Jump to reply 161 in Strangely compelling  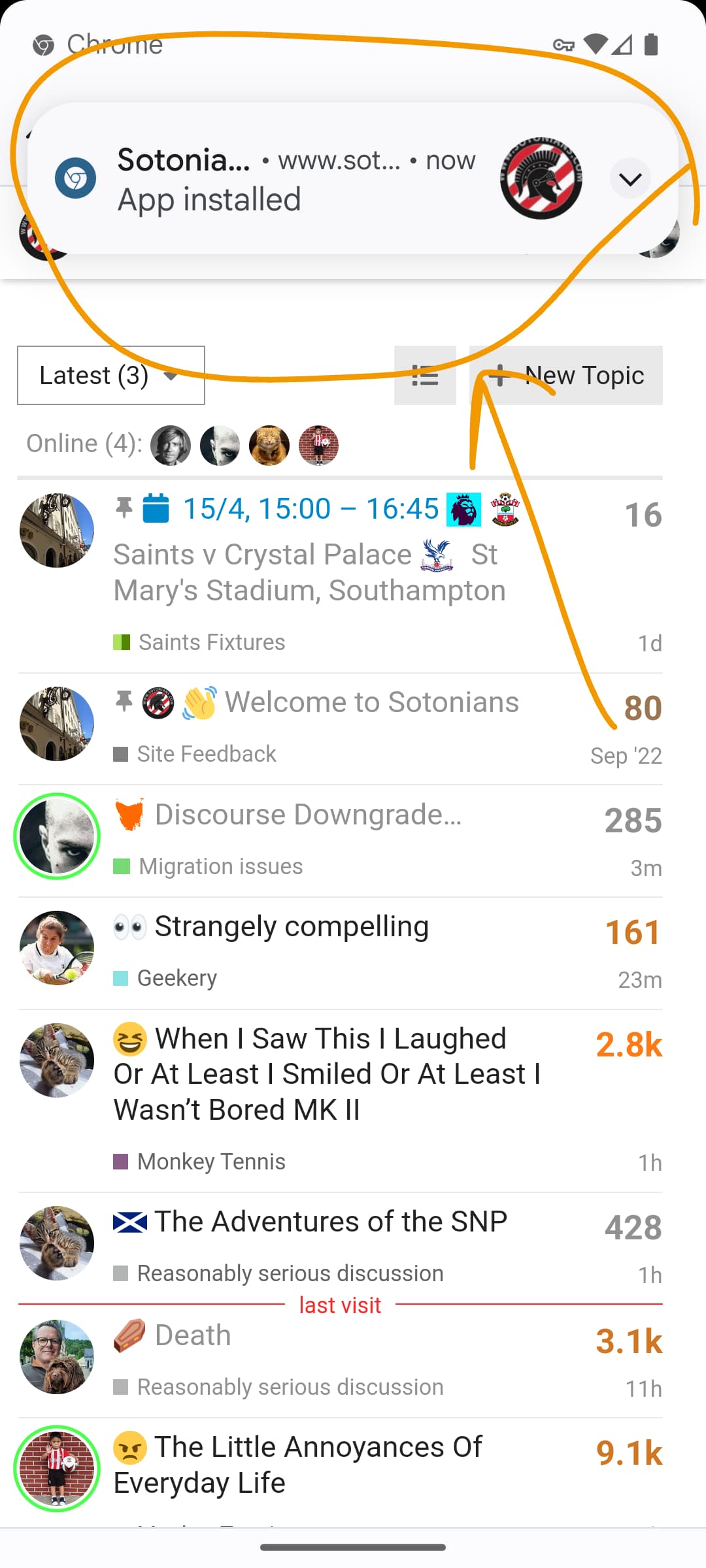click(633, 932)
